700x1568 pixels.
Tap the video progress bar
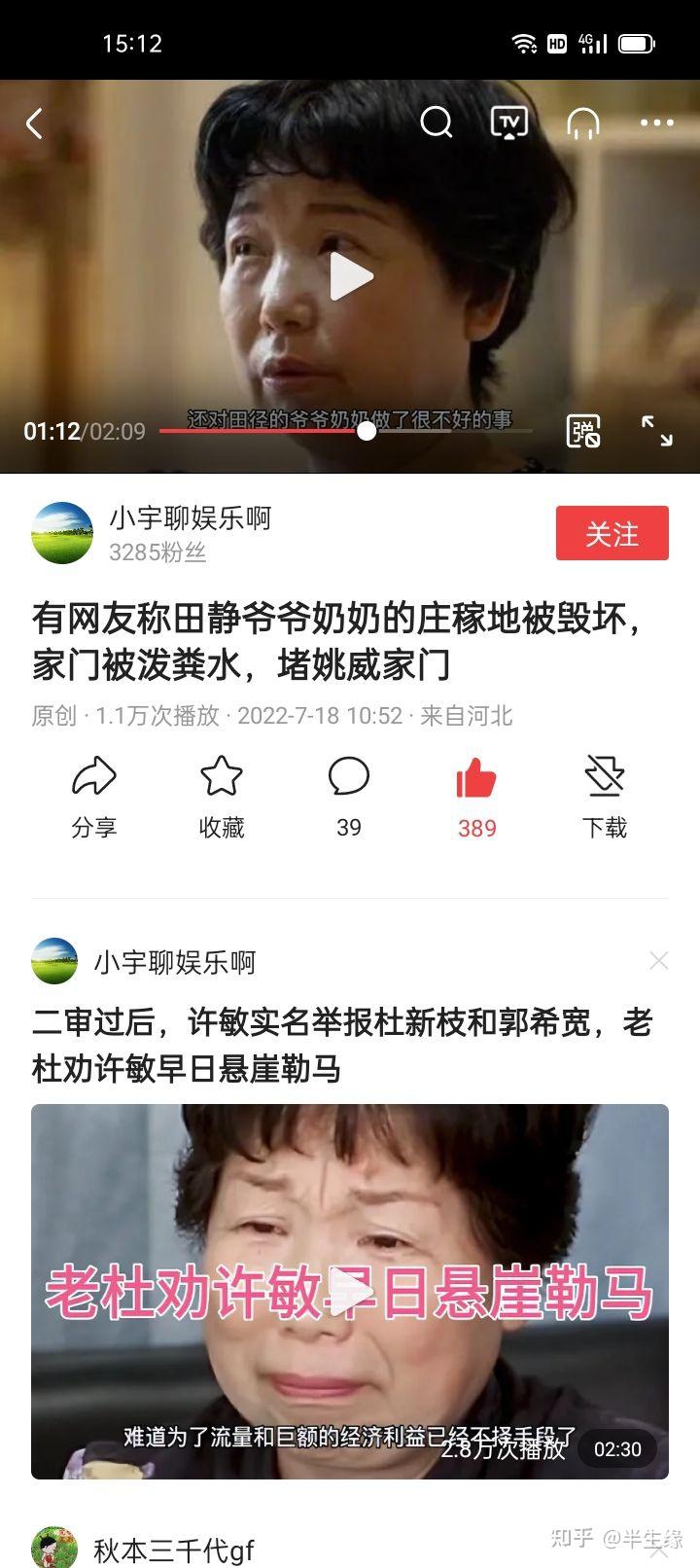[x=346, y=430]
